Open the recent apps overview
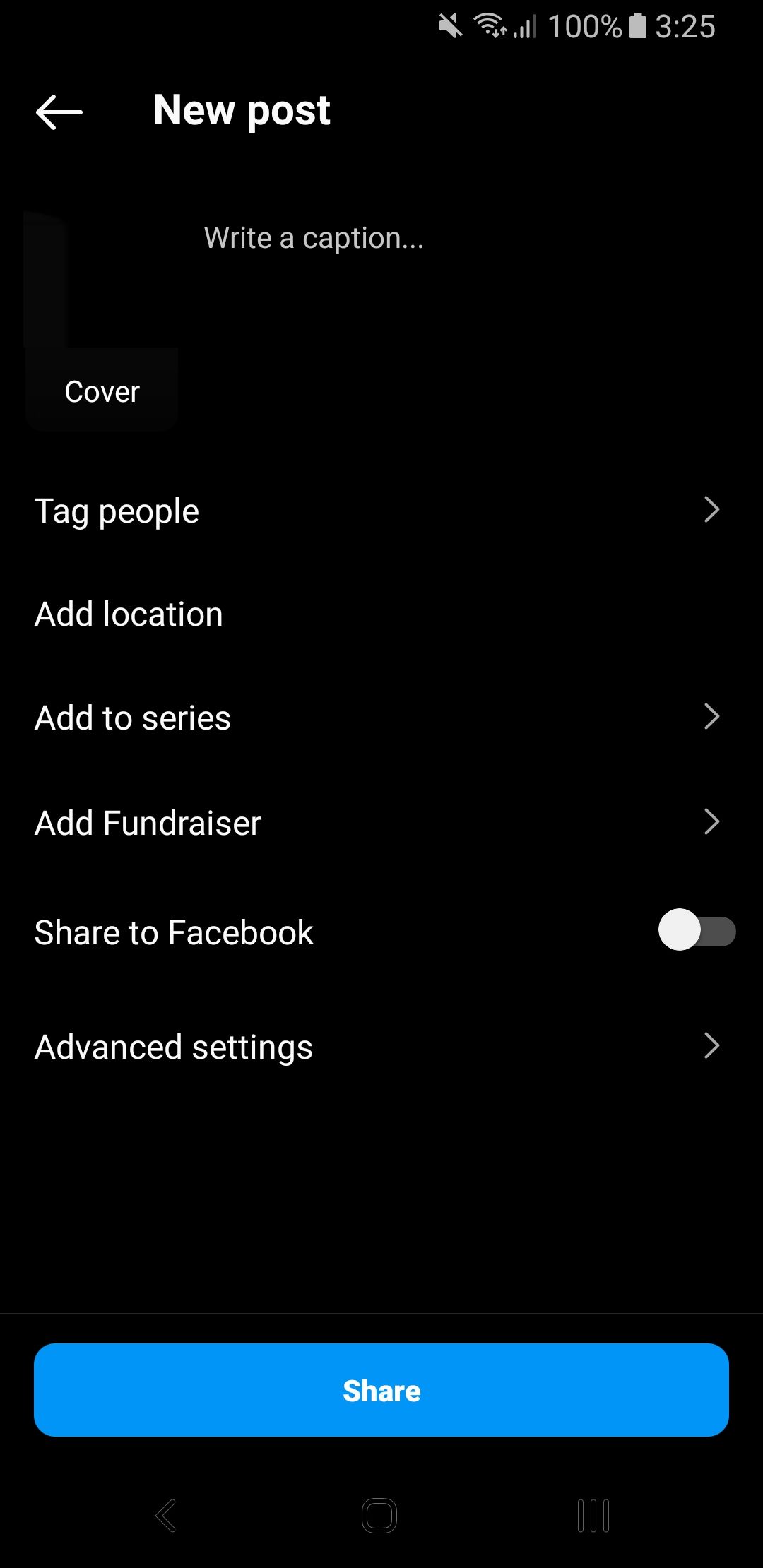Screen dimensions: 763x1568 pyautogui.click(x=593, y=1515)
